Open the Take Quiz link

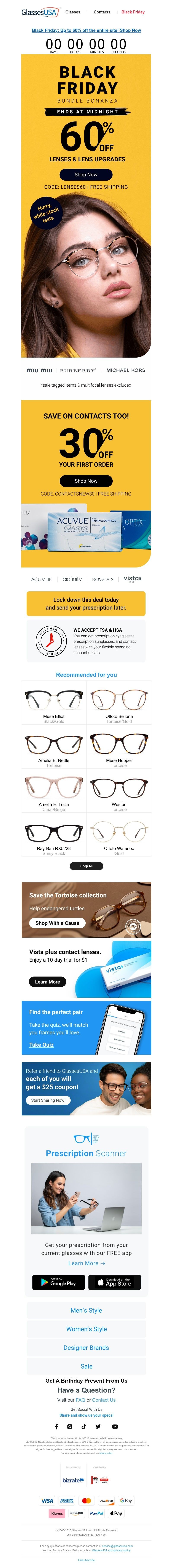(41, 1045)
